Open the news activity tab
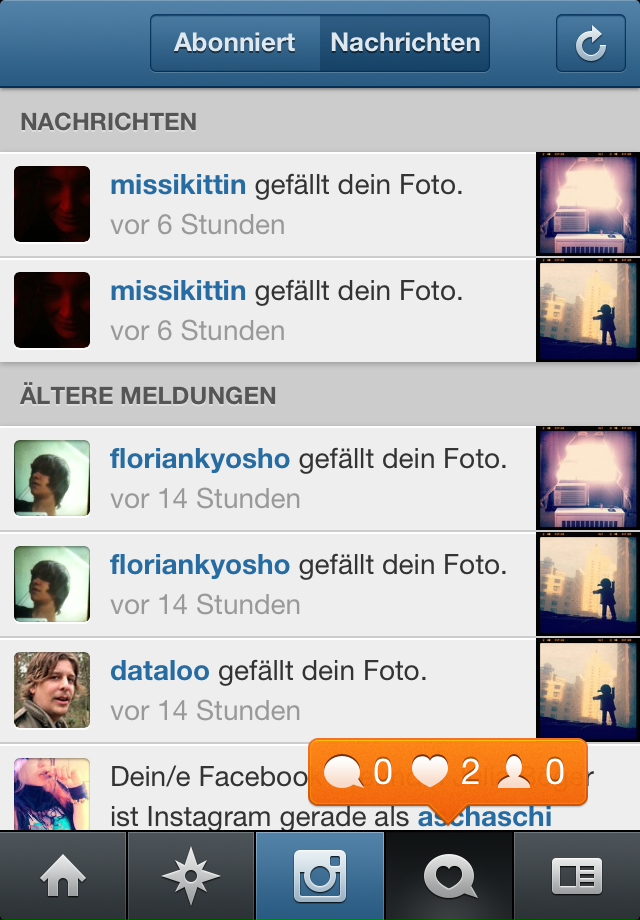This screenshot has height=920, width=640. 449,876
